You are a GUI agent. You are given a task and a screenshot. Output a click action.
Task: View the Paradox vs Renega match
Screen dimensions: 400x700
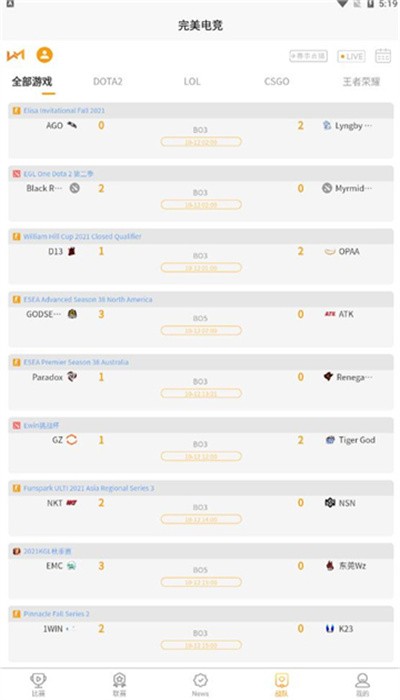click(x=200, y=382)
